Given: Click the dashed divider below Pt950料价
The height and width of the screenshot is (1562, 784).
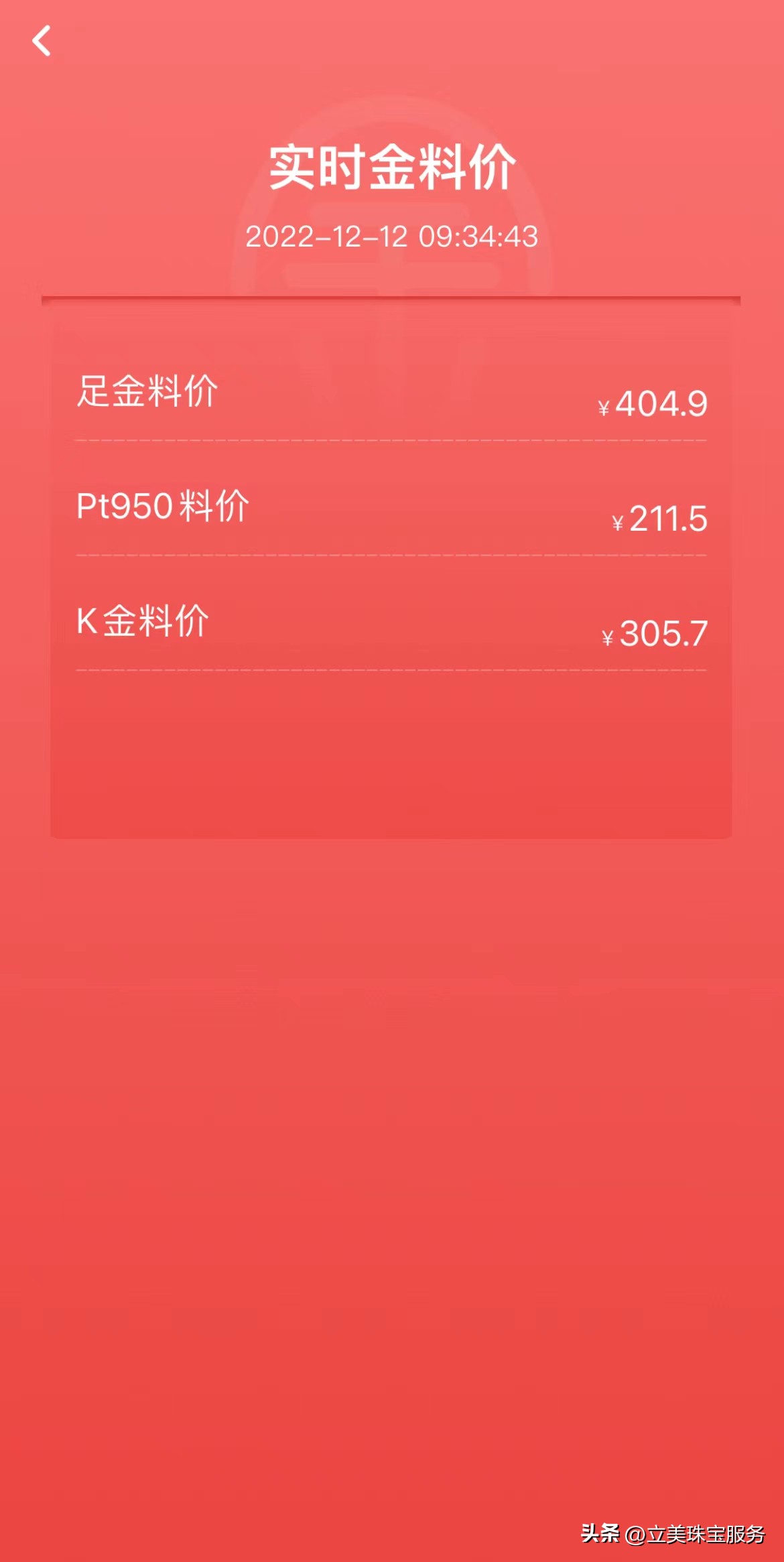Looking at the screenshot, I should 391,555.
